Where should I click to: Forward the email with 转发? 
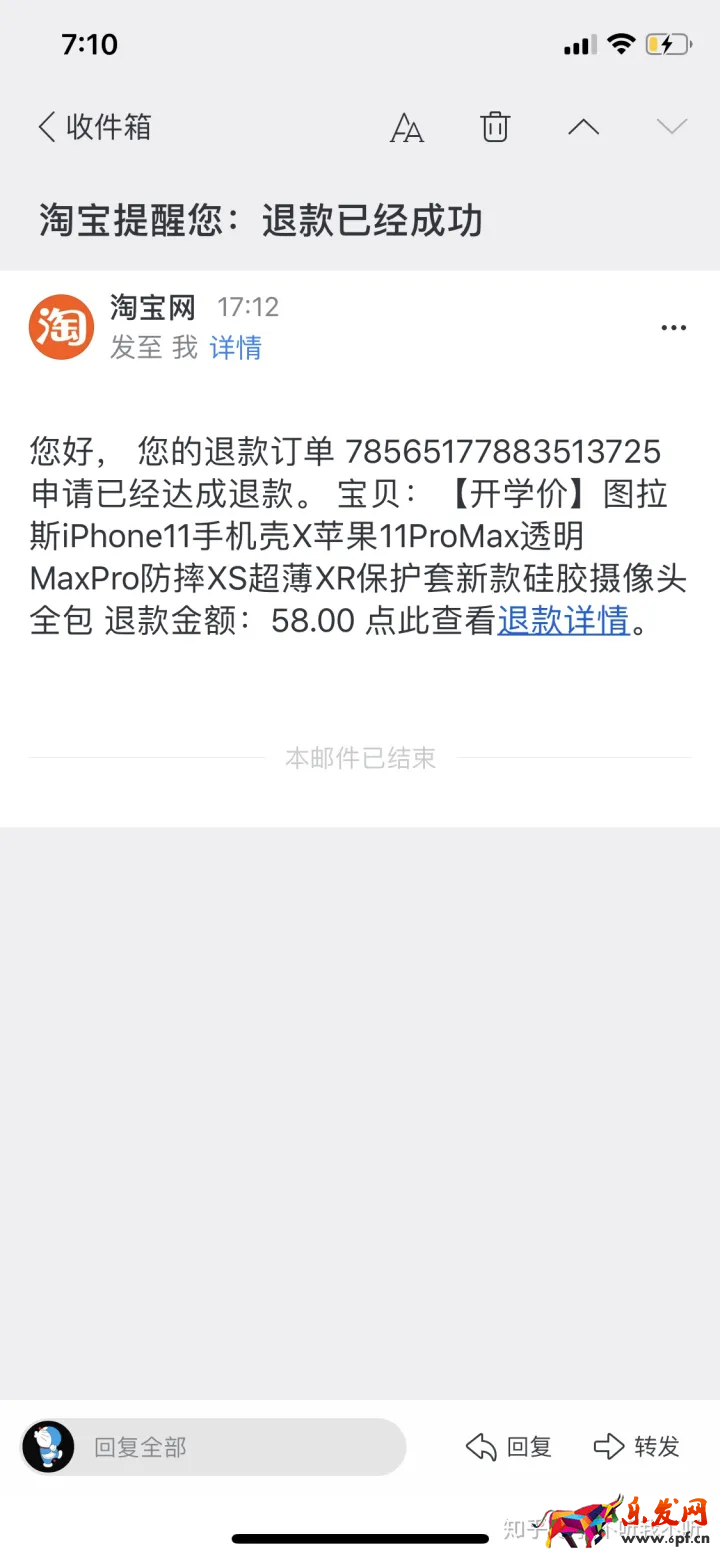pyautogui.click(x=637, y=1446)
